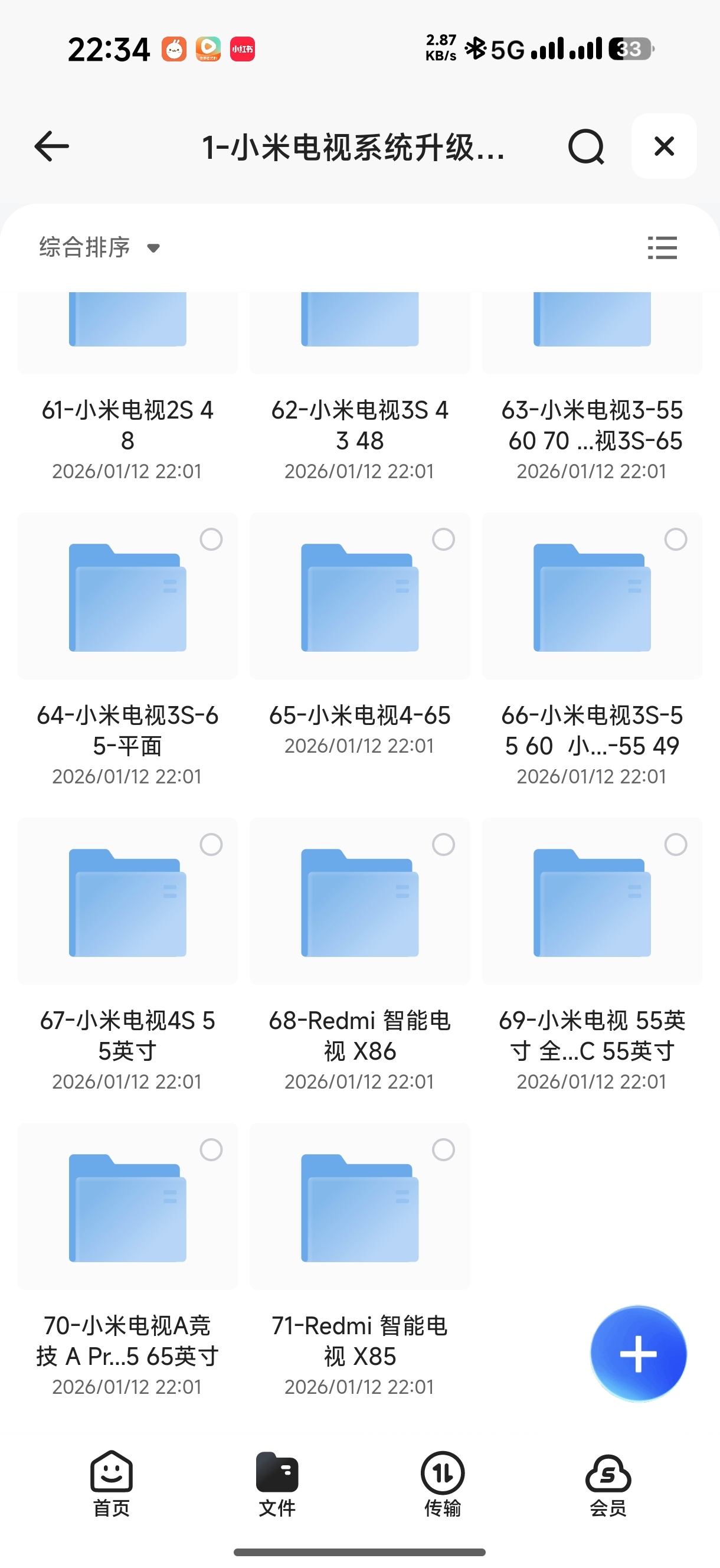
Task: Open the 文件 tab
Action: point(277,1484)
